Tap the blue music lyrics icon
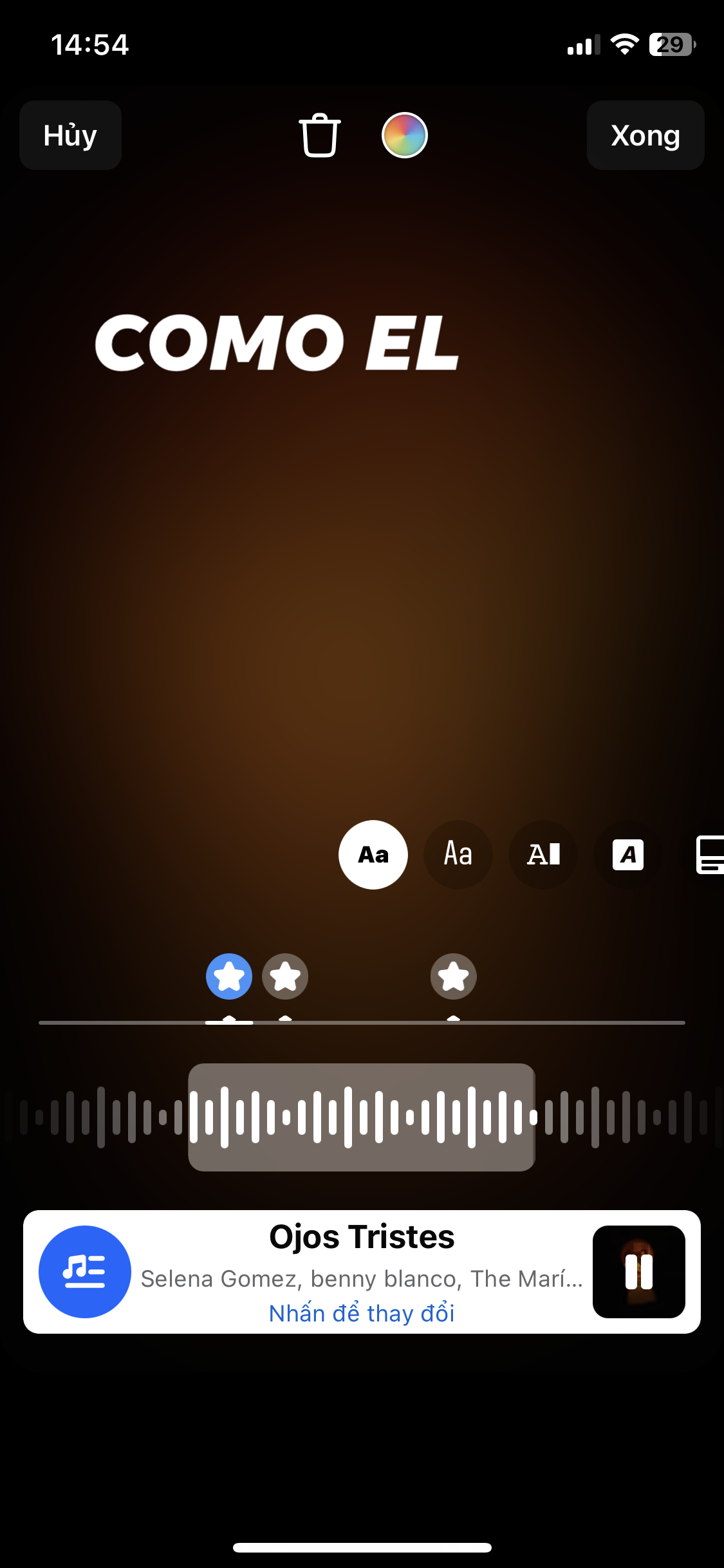The image size is (724, 1568). pyautogui.click(x=85, y=1272)
